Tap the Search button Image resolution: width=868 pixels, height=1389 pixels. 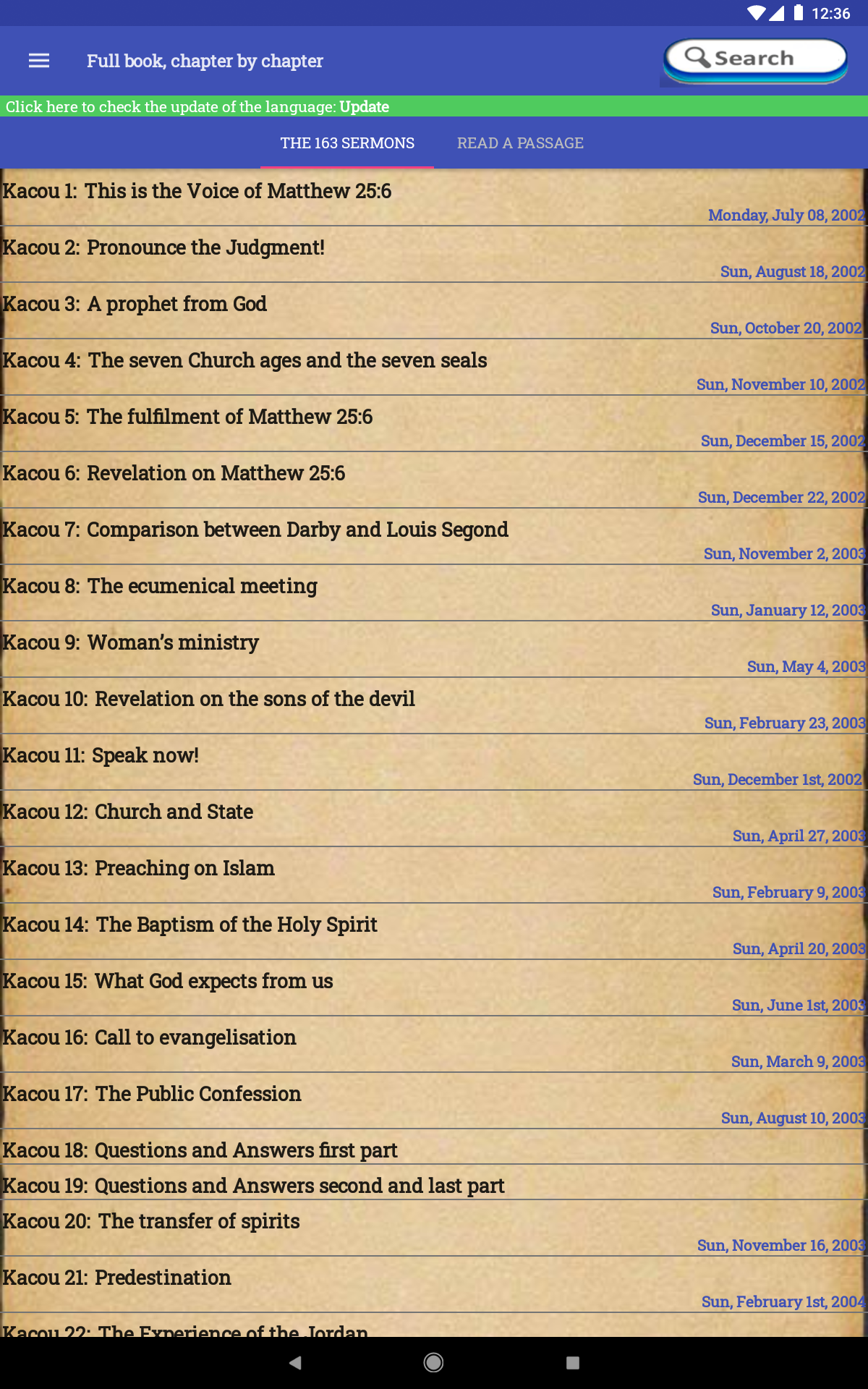click(755, 60)
